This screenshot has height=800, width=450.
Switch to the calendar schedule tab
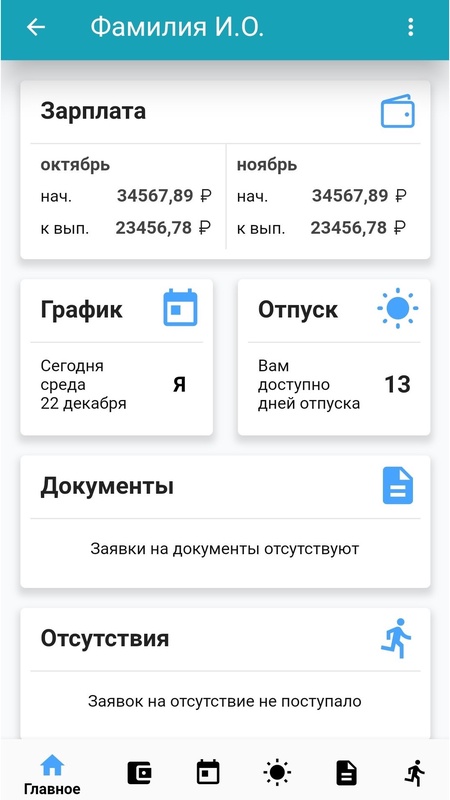[x=208, y=772]
